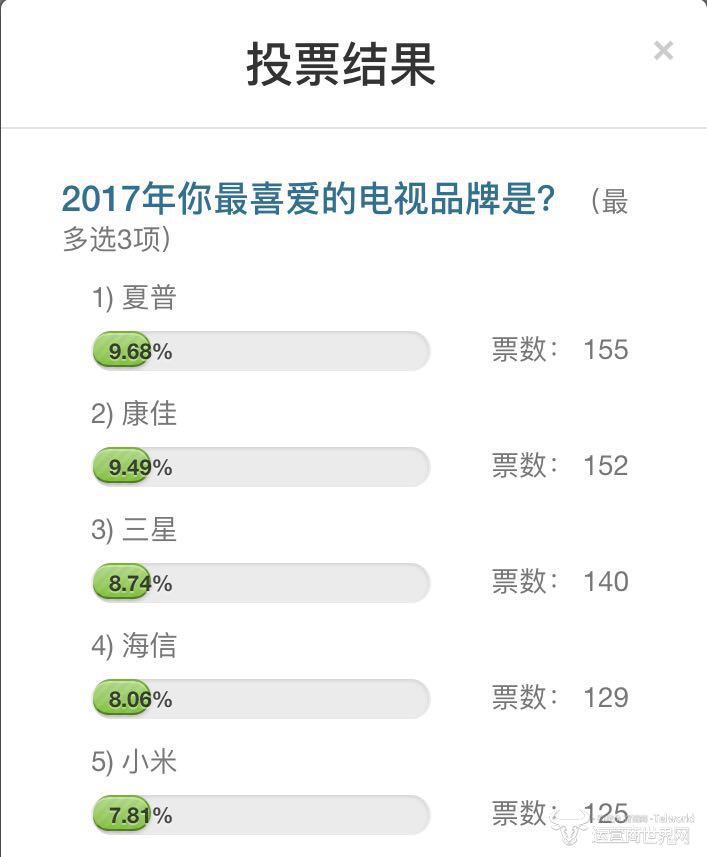The image size is (707, 857).
Task: Close the 投票结果 dialog
Action: pyautogui.click(x=663, y=50)
